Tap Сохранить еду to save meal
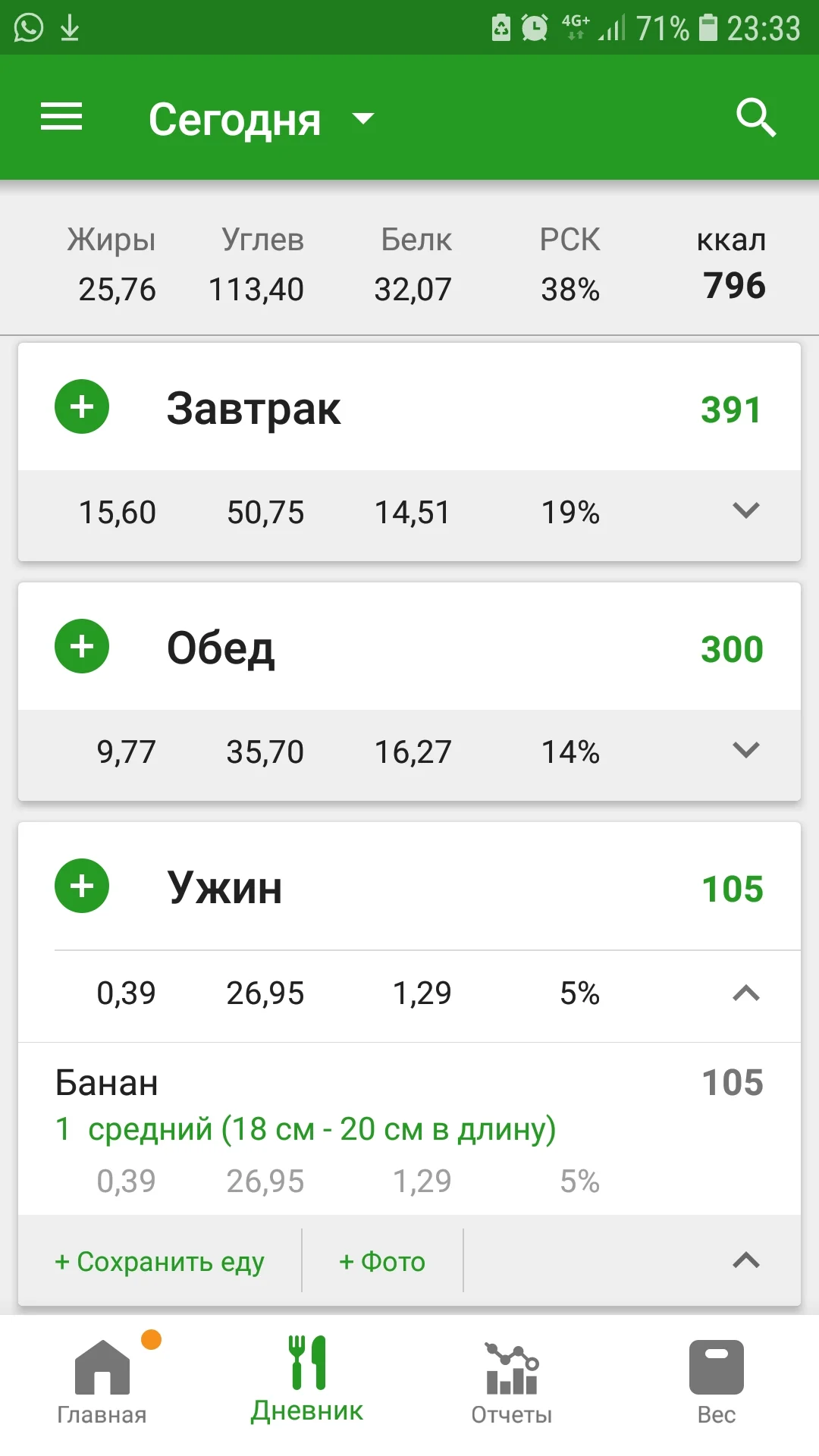 click(x=159, y=1261)
